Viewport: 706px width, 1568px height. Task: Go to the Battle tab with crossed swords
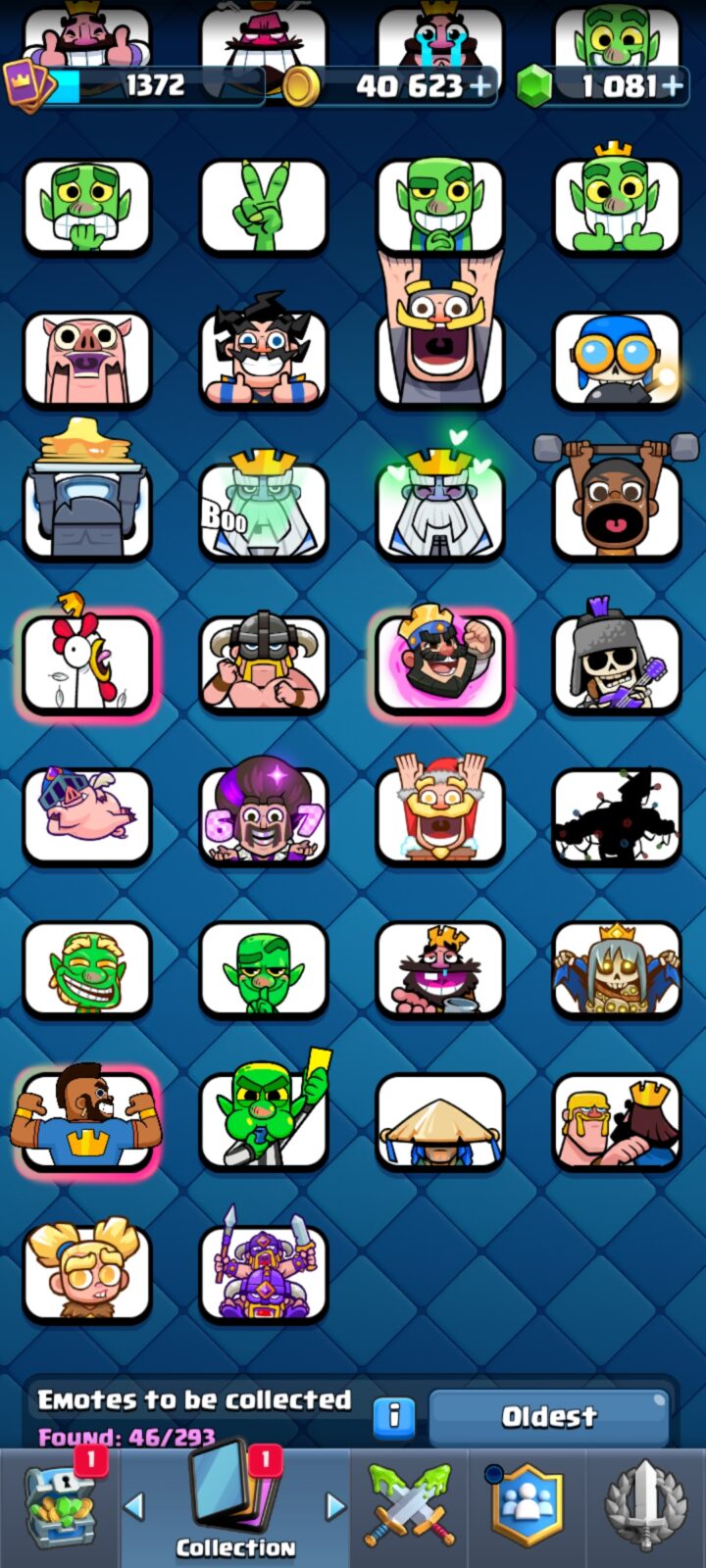(x=410, y=1507)
